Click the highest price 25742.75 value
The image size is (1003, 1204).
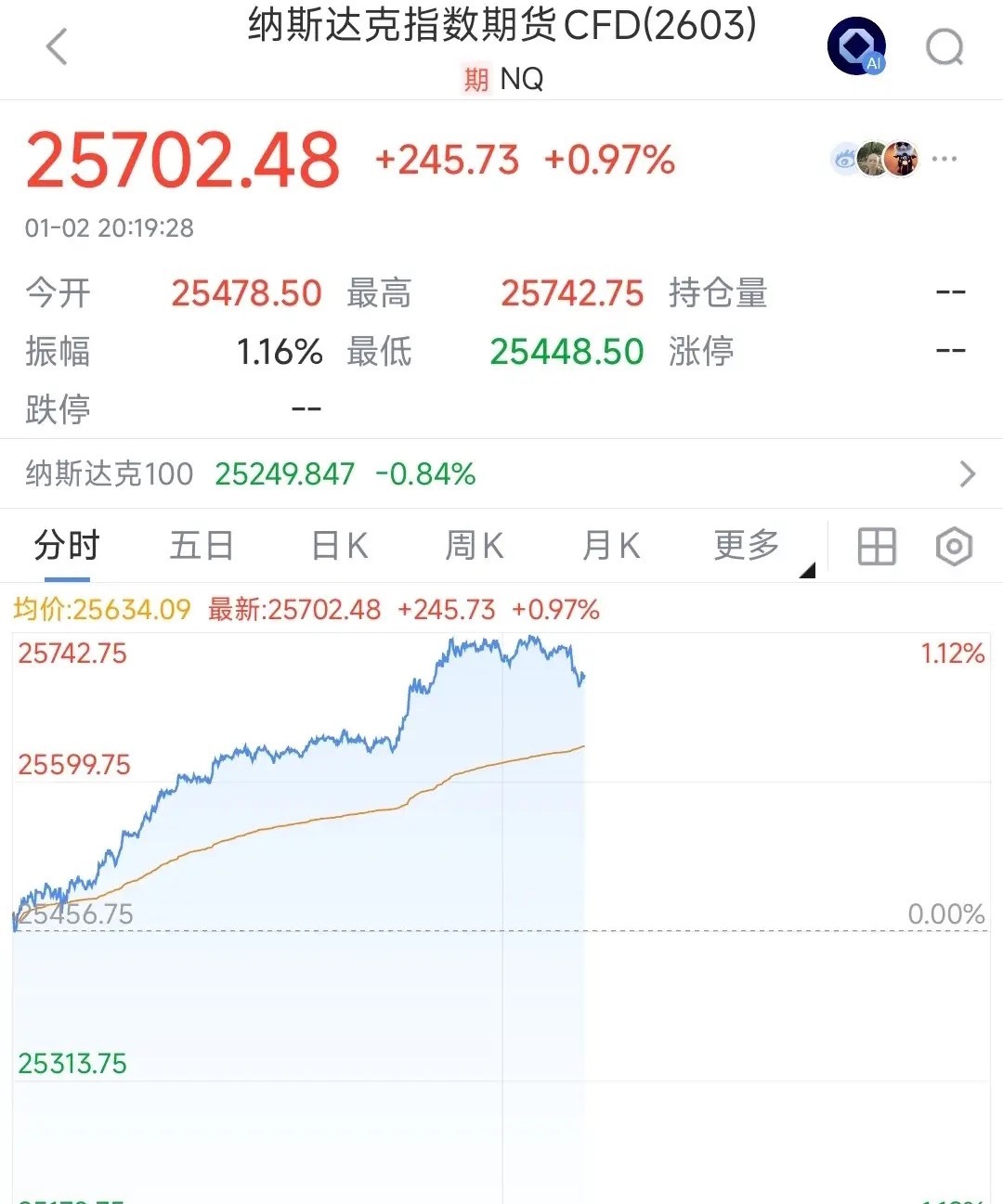(572, 293)
